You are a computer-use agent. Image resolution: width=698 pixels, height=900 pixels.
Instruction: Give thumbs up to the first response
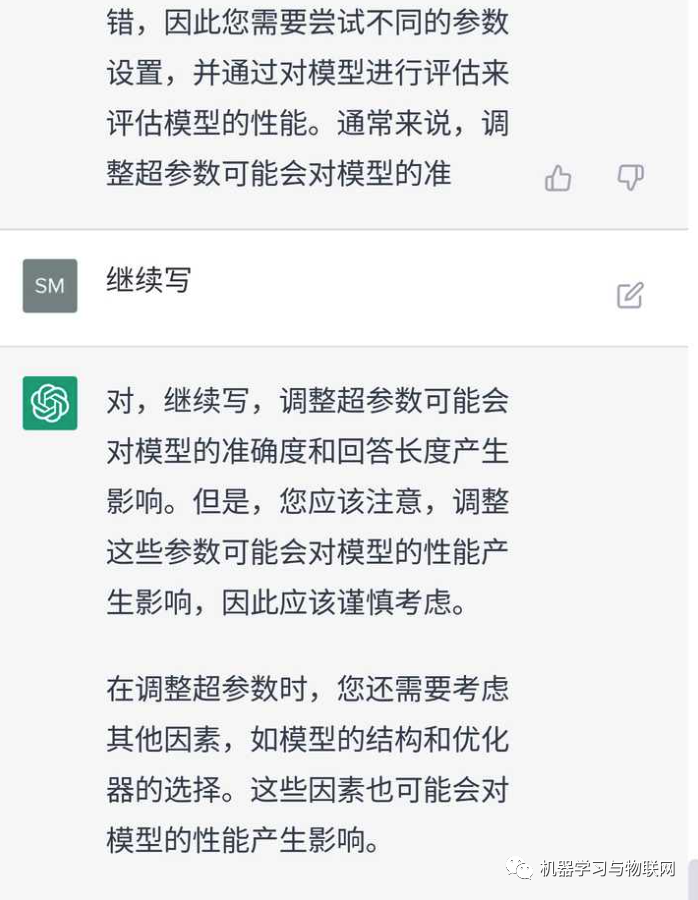click(x=558, y=178)
